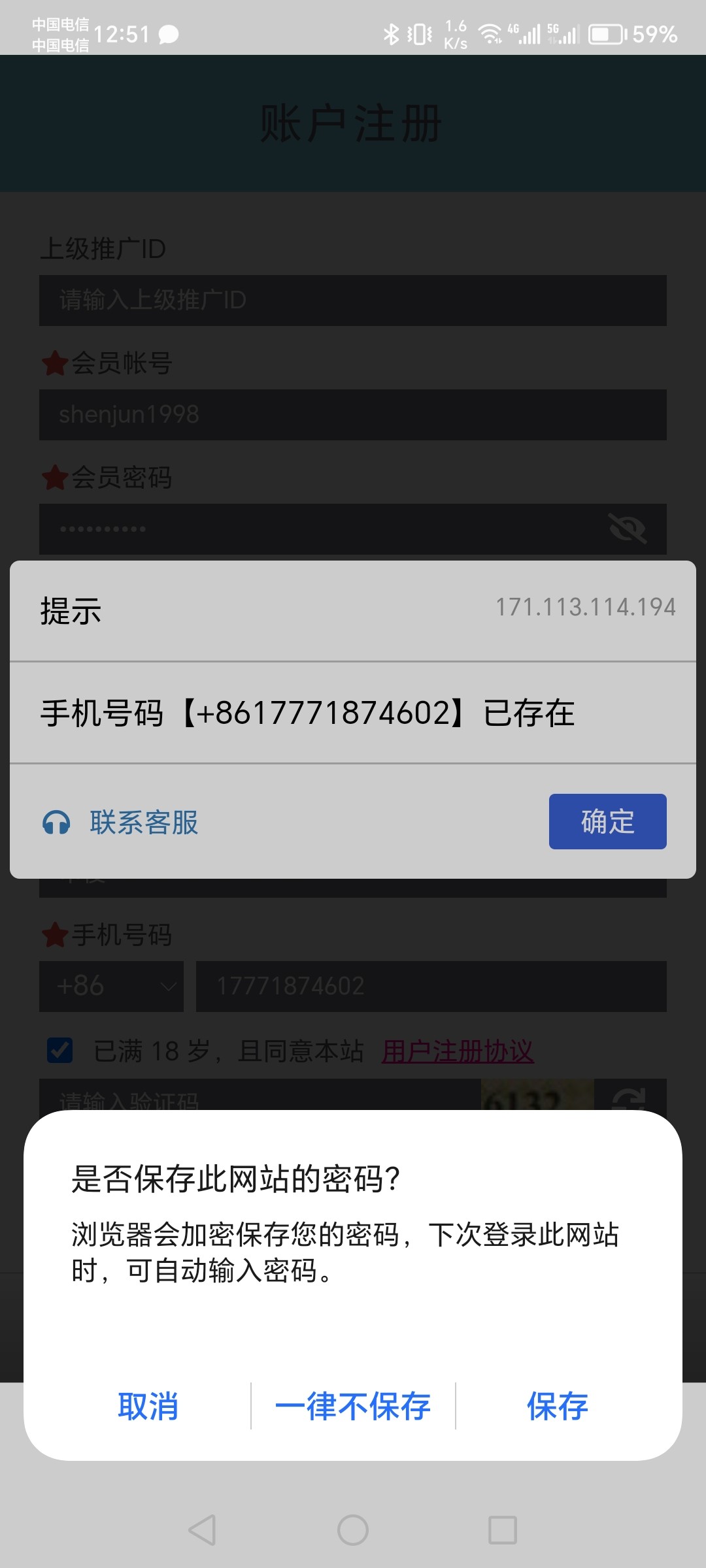Image resolution: width=706 pixels, height=1568 pixels.
Task: Refresh the captcha image
Action: (x=629, y=1098)
